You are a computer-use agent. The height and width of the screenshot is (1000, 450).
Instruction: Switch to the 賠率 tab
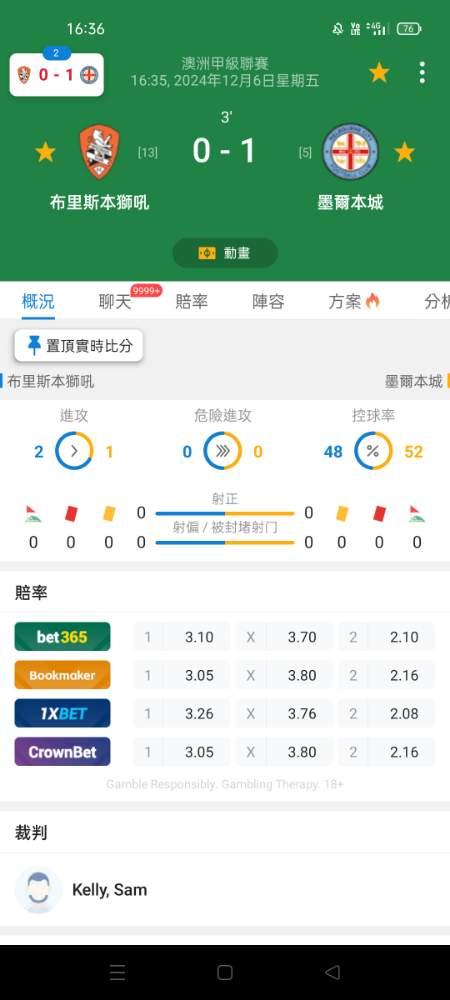[x=192, y=302]
